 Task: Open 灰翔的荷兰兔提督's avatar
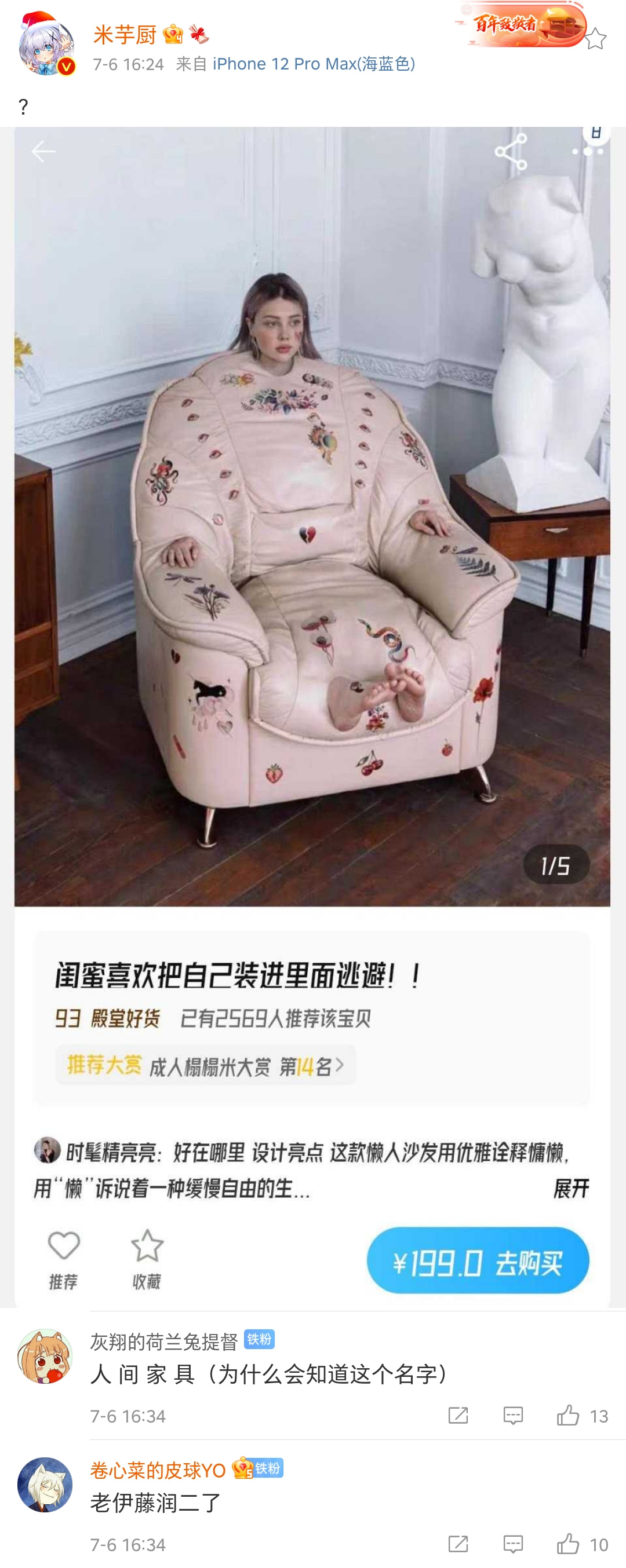click(x=45, y=1356)
